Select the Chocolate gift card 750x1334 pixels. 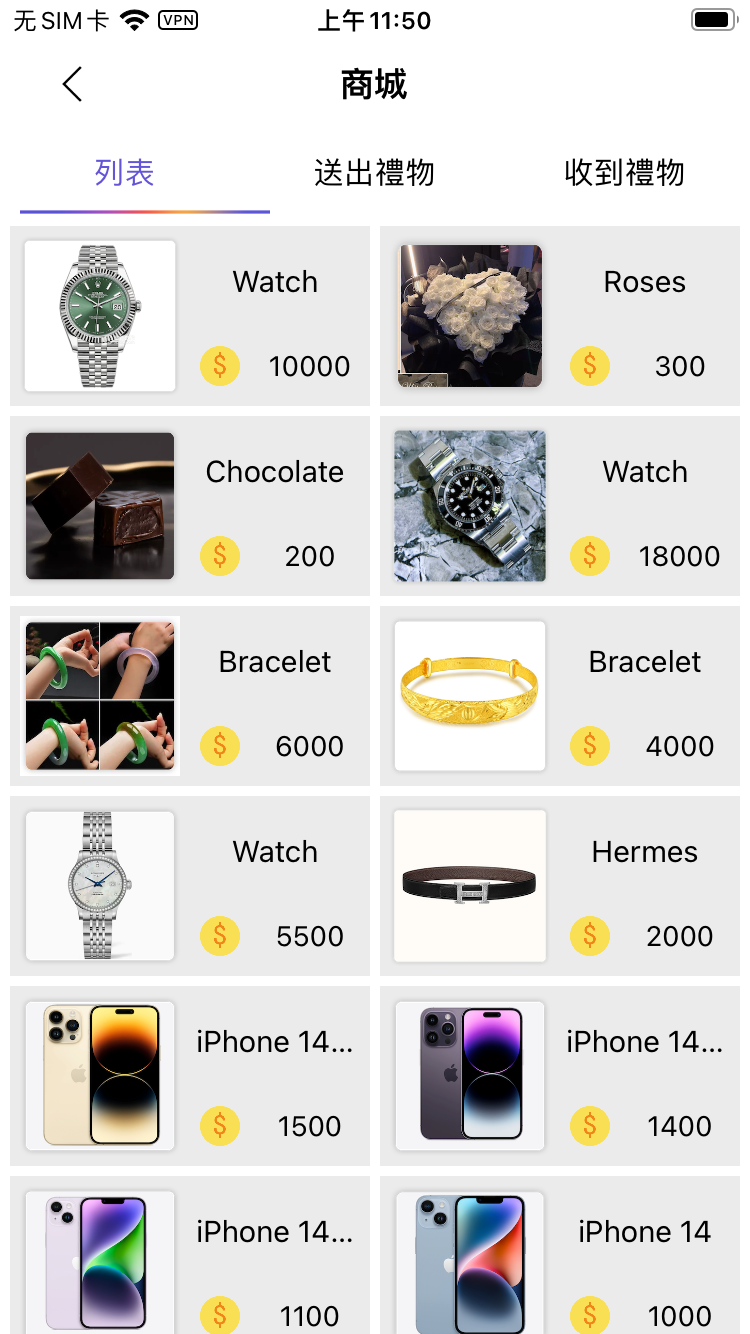pos(190,506)
